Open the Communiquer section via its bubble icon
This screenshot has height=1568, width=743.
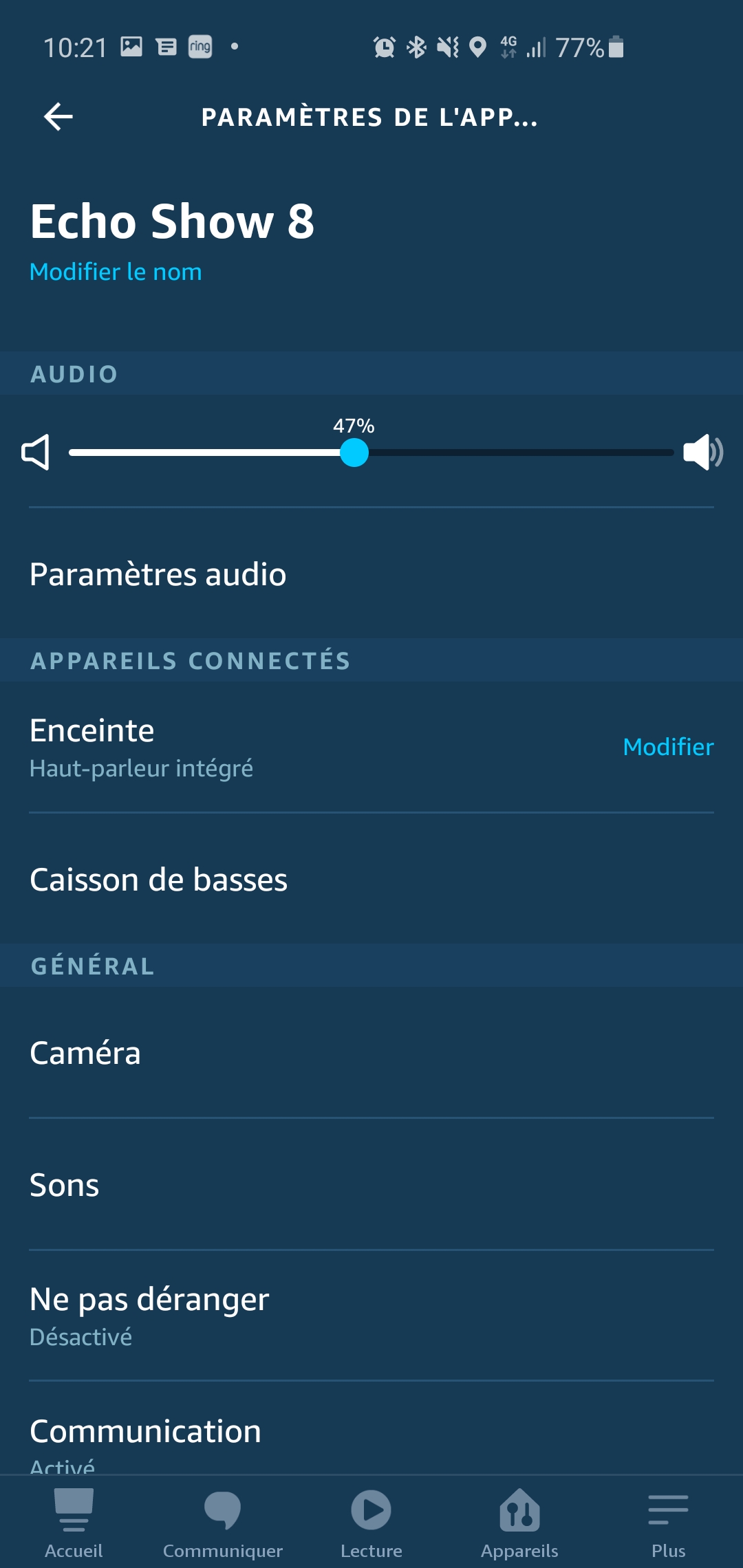point(223,1506)
